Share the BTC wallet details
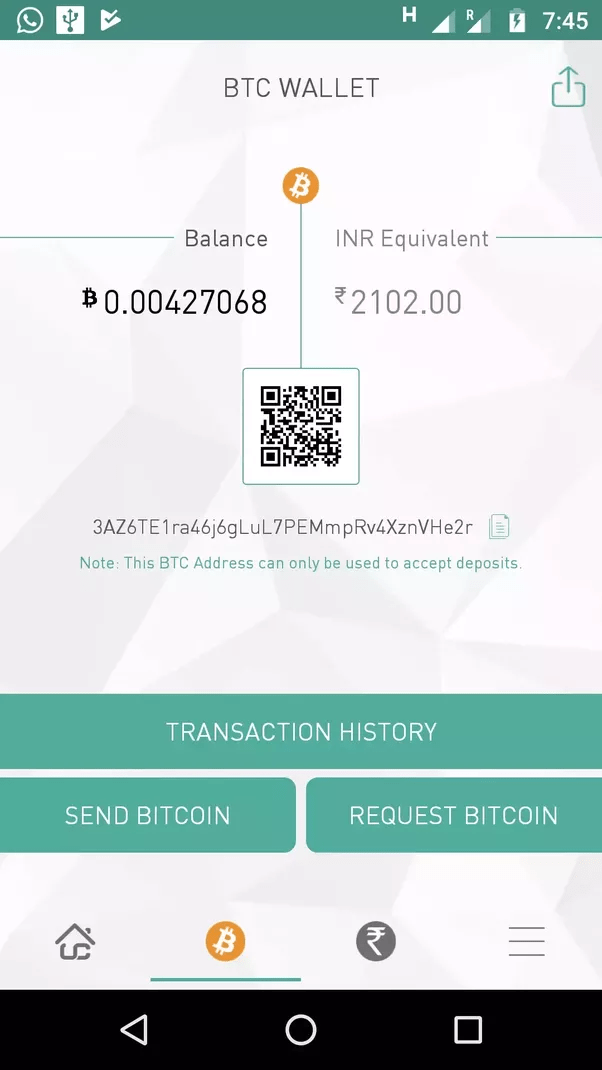602x1070 pixels. pyautogui.click(x=568, y=87)
